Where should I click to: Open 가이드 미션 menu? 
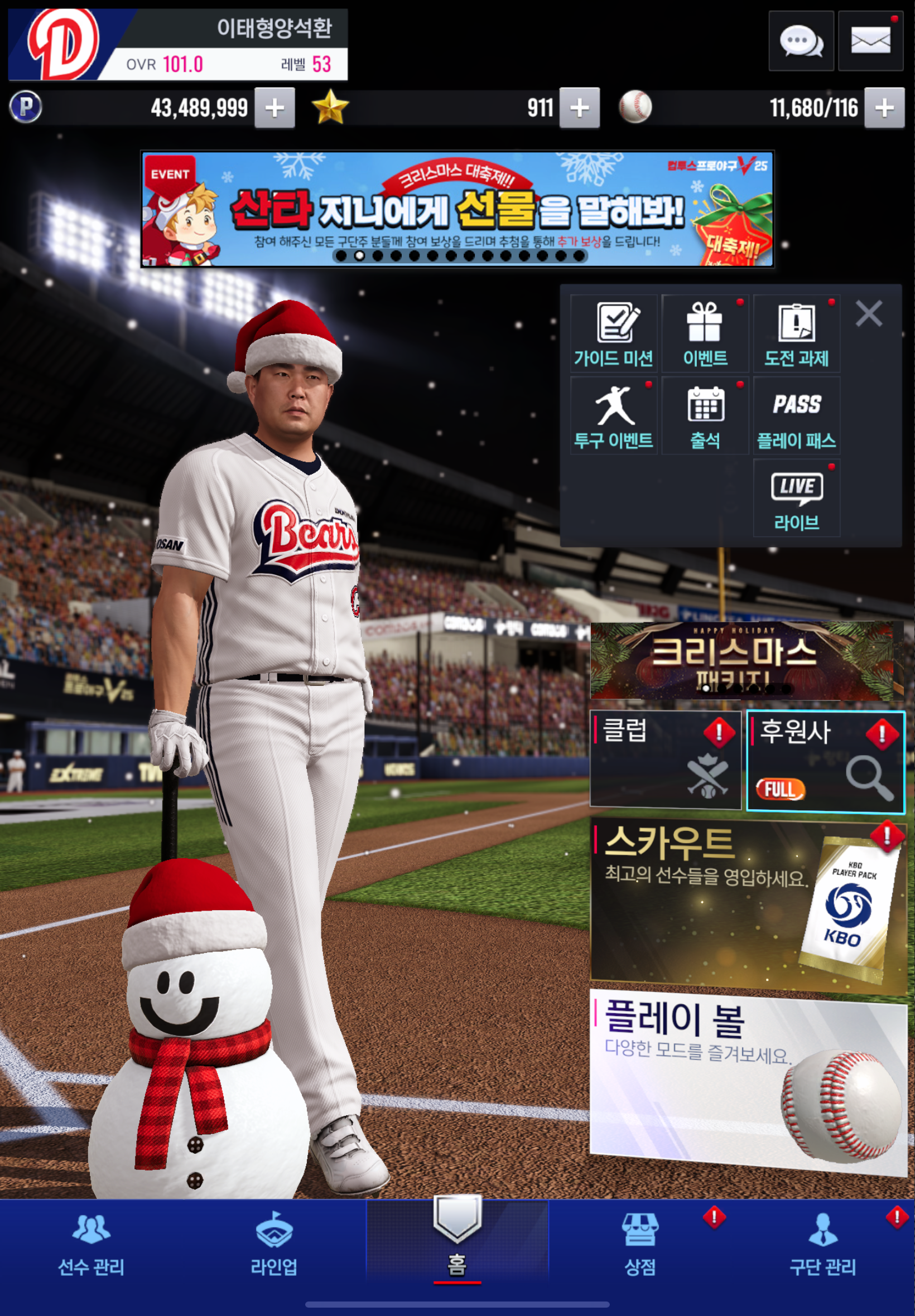click(613, 334)
